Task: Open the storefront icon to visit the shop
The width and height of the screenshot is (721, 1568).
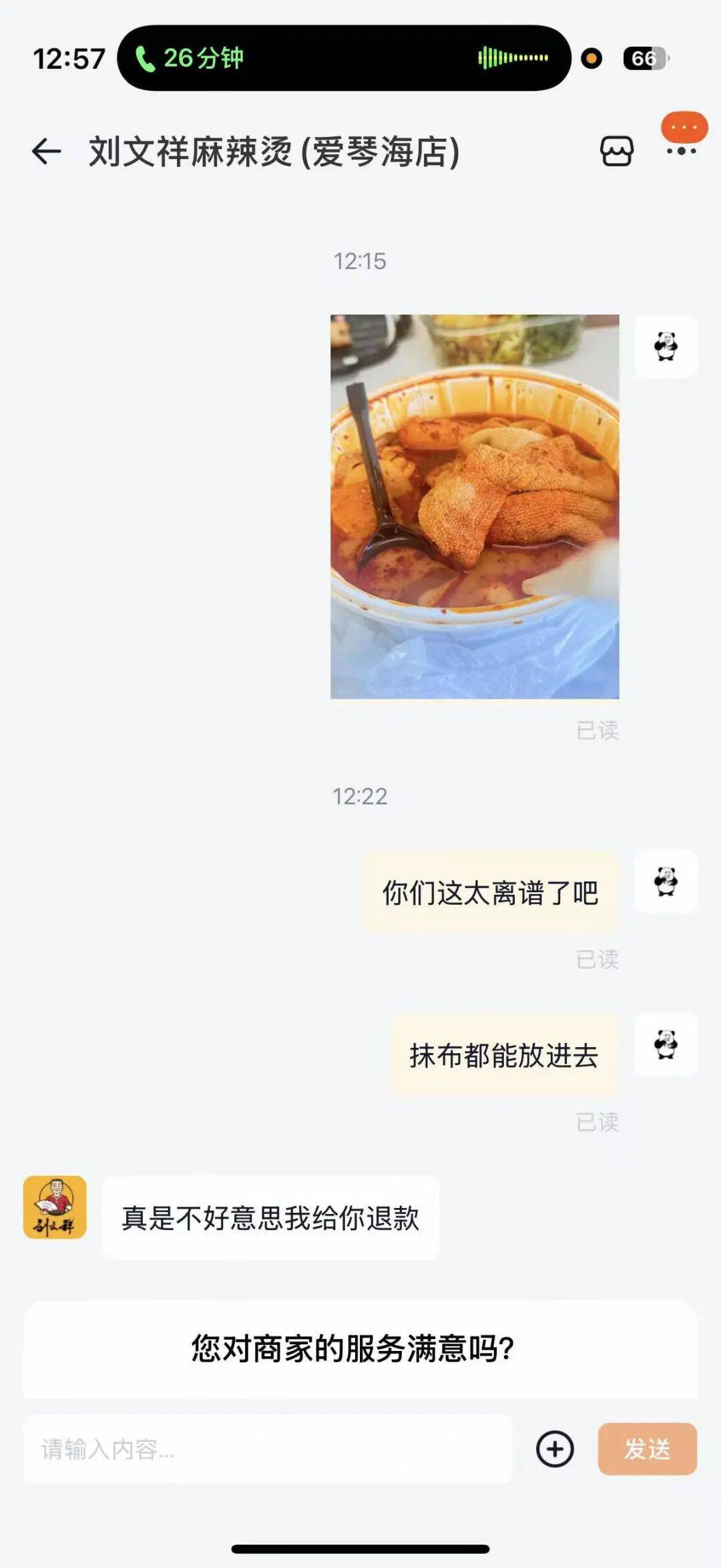Action: (x=618, y=151)
